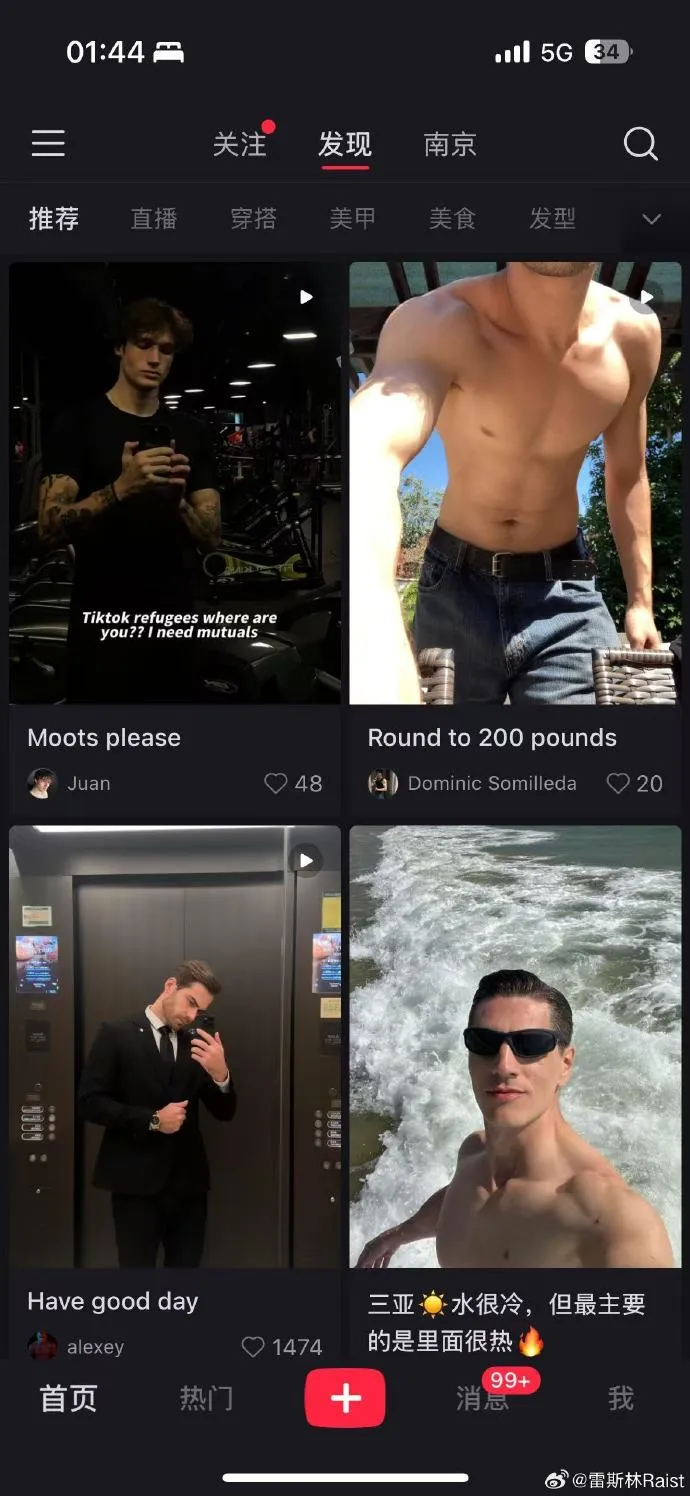Switch to the 南京 tab
Screen dimensions: 690x1496
(450, 144)
